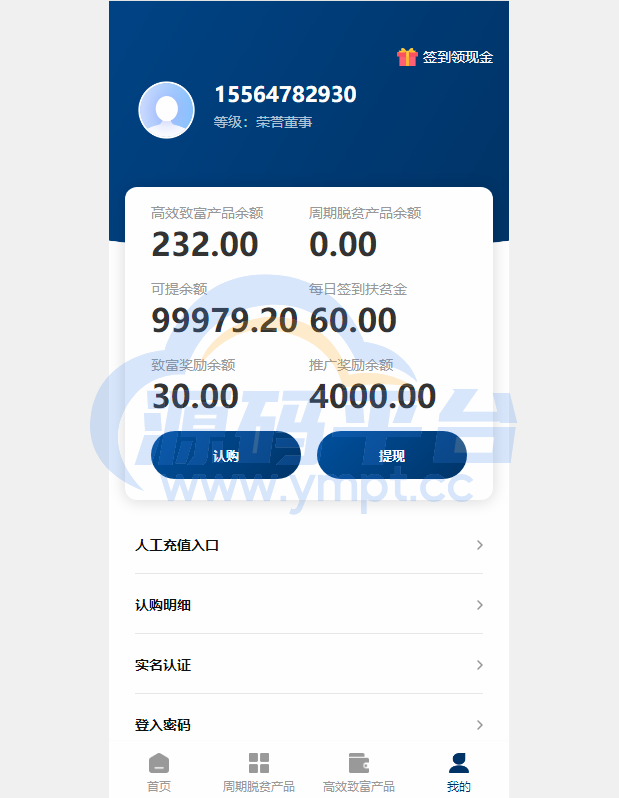Switch to the 首页 home tab
This screenshot has width=619, height=798.
(159, 772)
